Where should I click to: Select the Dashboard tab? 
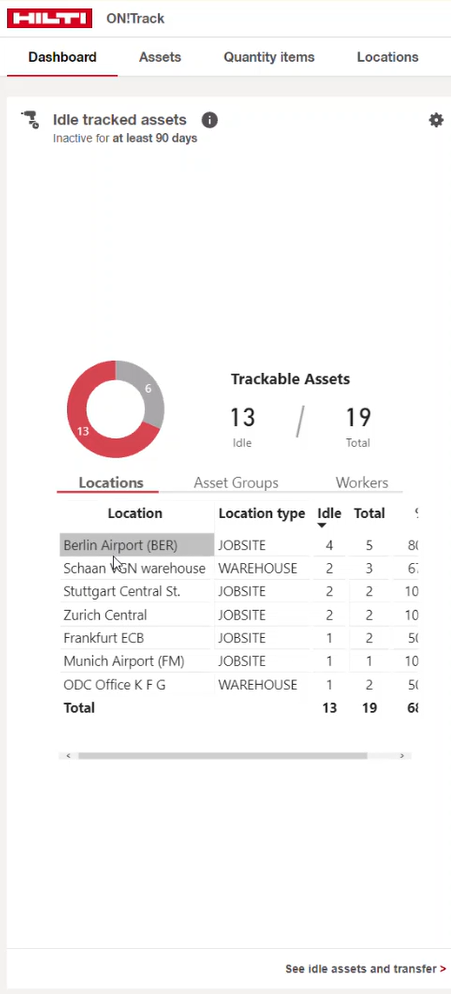point(62,57)
